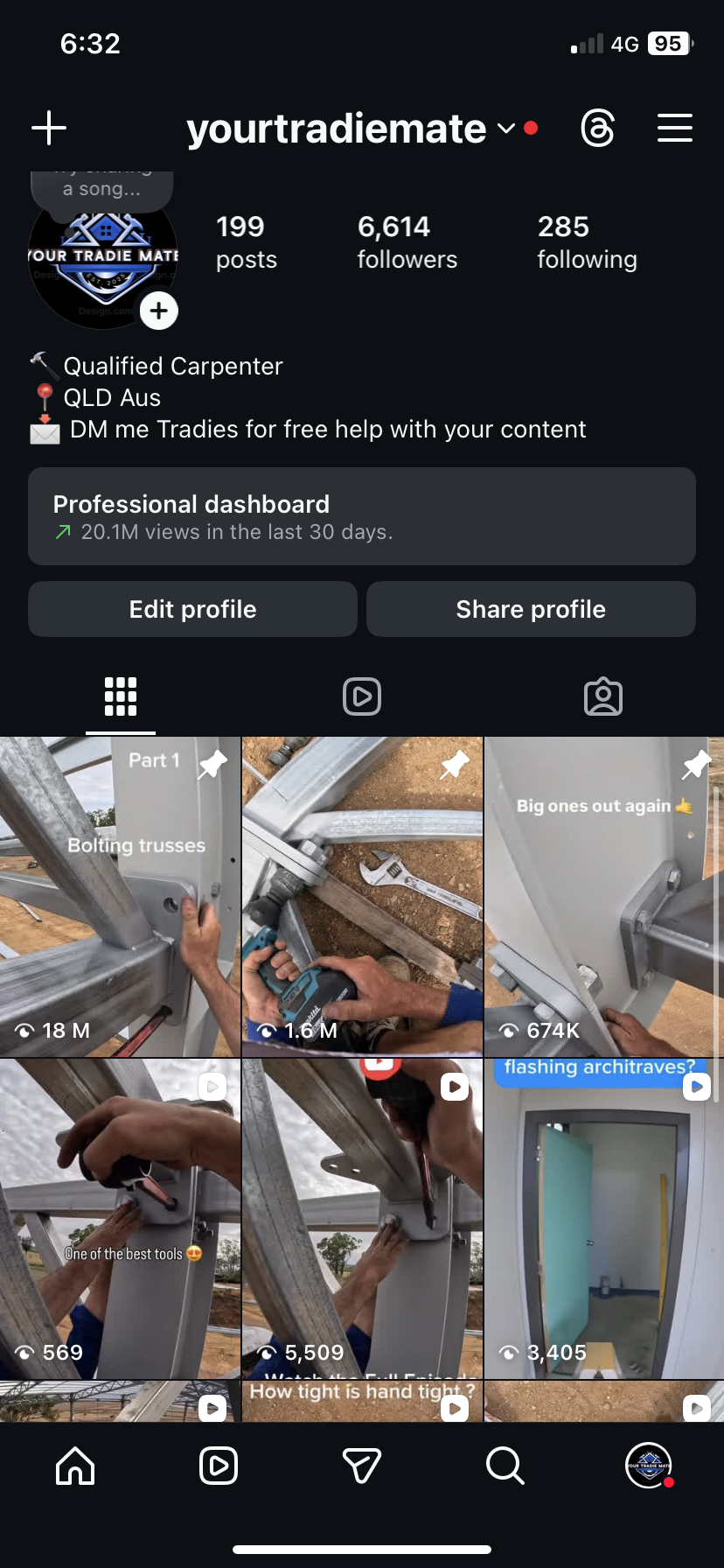Open the pinned Bolting trusses reel
Viewport: 724px width, 1568px height.
click(120, 897)
